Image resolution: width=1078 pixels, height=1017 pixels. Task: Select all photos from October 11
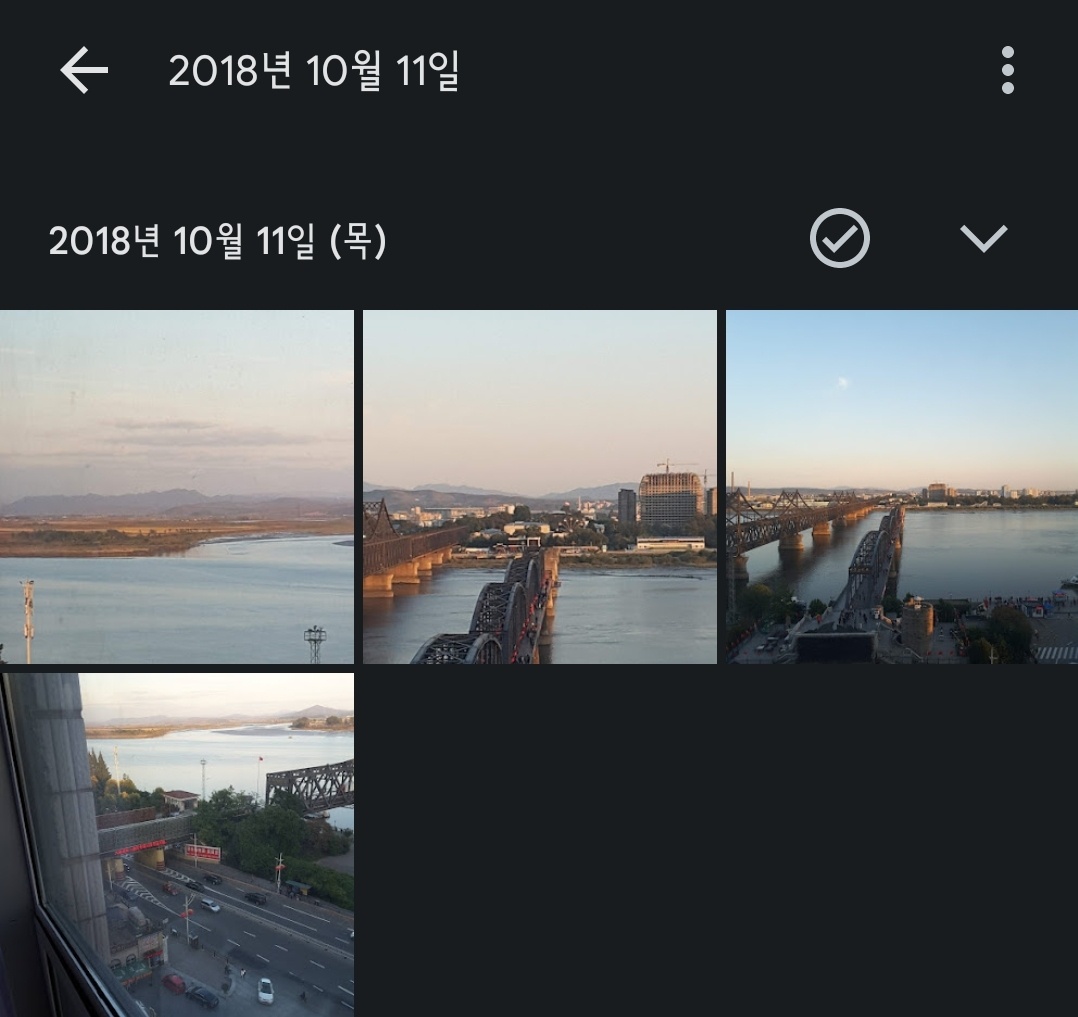click(x=839, y=238)
